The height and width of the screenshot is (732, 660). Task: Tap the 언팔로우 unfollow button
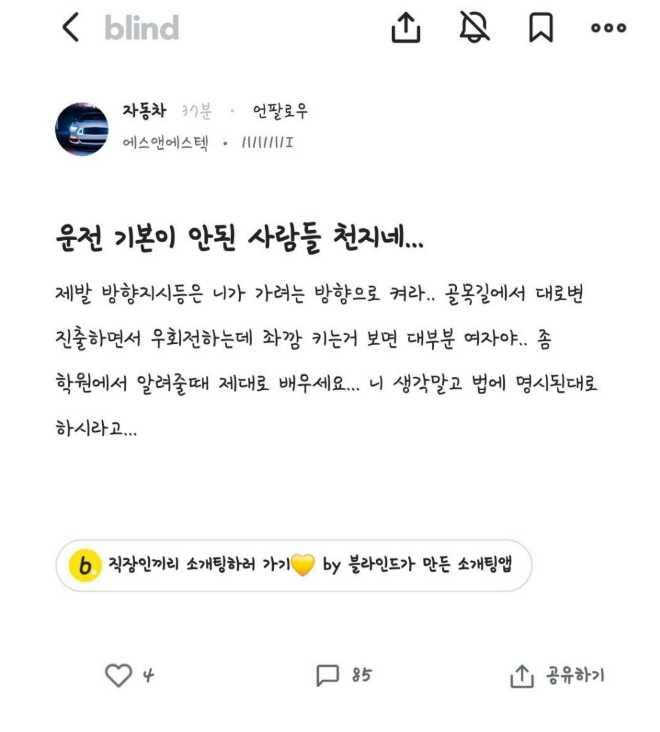pyautogui.click(x=280, y=112)
